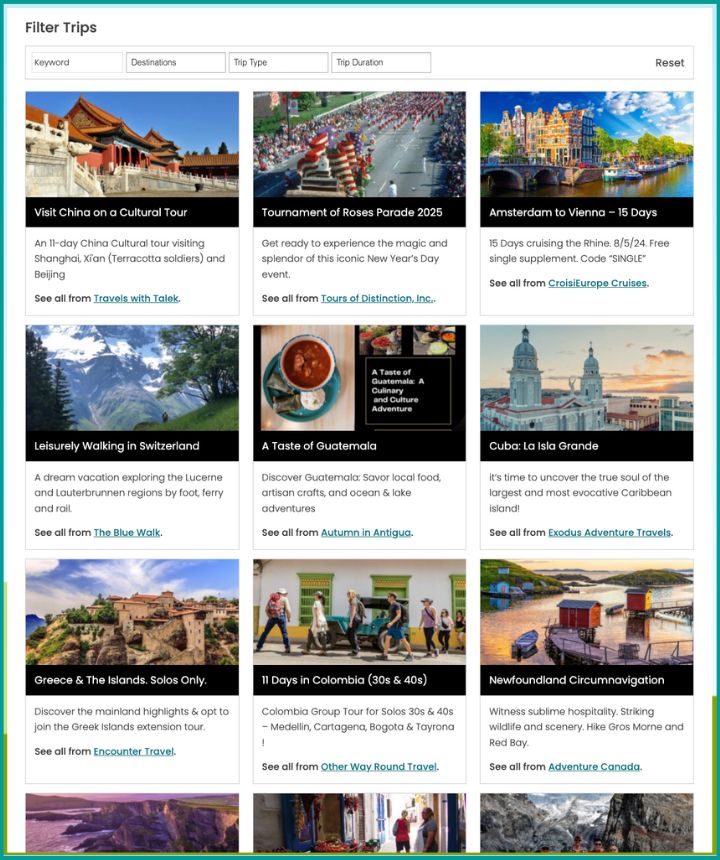720x860 pixels.
Task: Open the Tours of Distinction, Inc. link
Action: click(377, 298)
